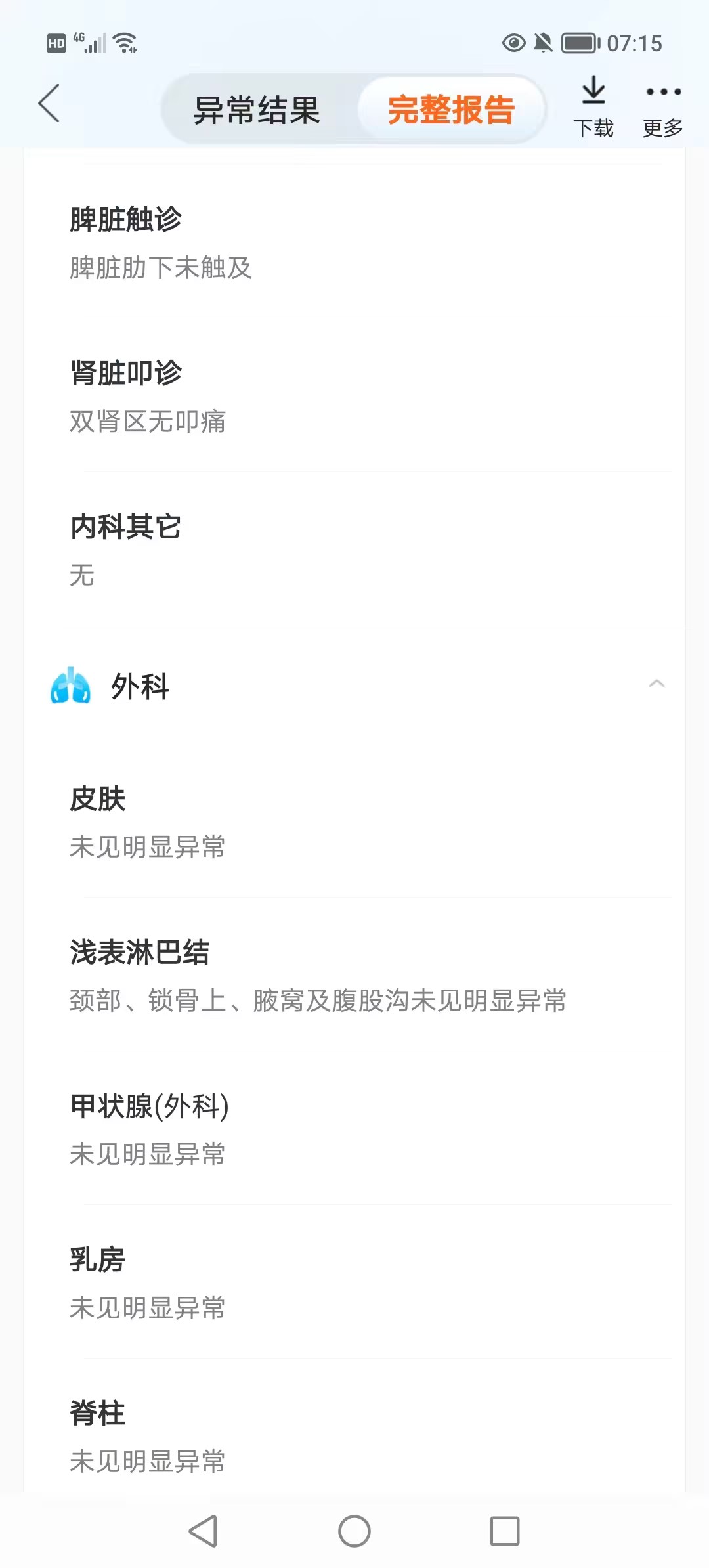Viewport: 709px width, 1568px height.
Task: Select the 完整报告 tab
Action: click(452, 110)
